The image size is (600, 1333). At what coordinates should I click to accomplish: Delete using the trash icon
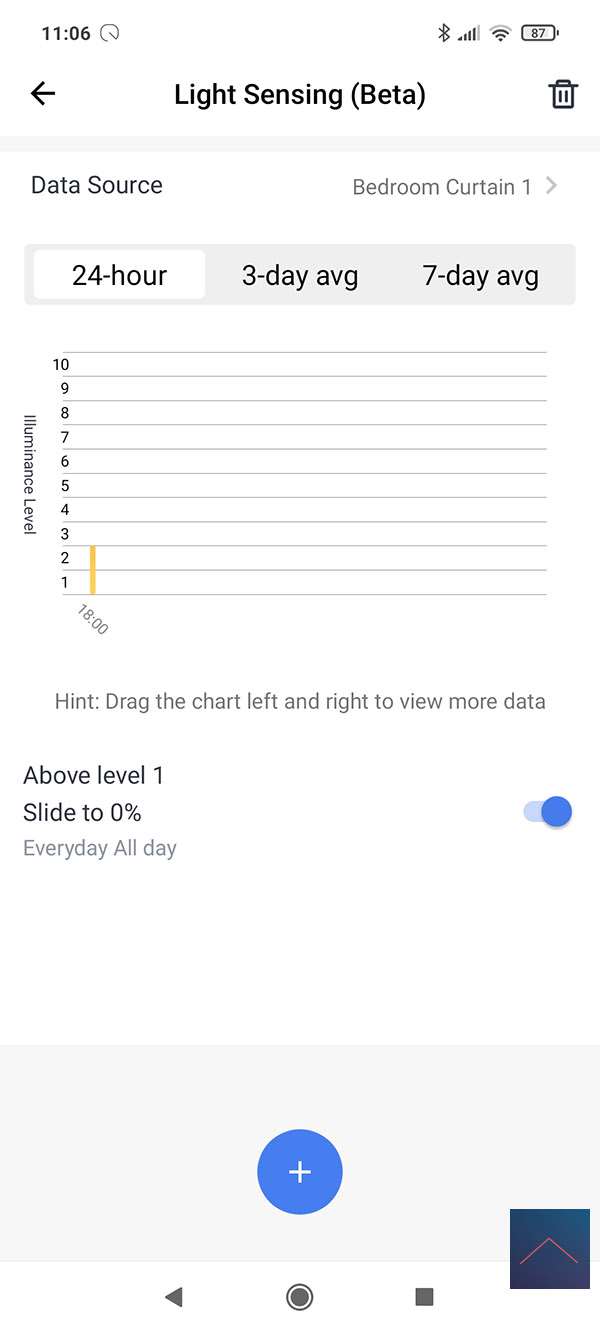tap(563, 94)
